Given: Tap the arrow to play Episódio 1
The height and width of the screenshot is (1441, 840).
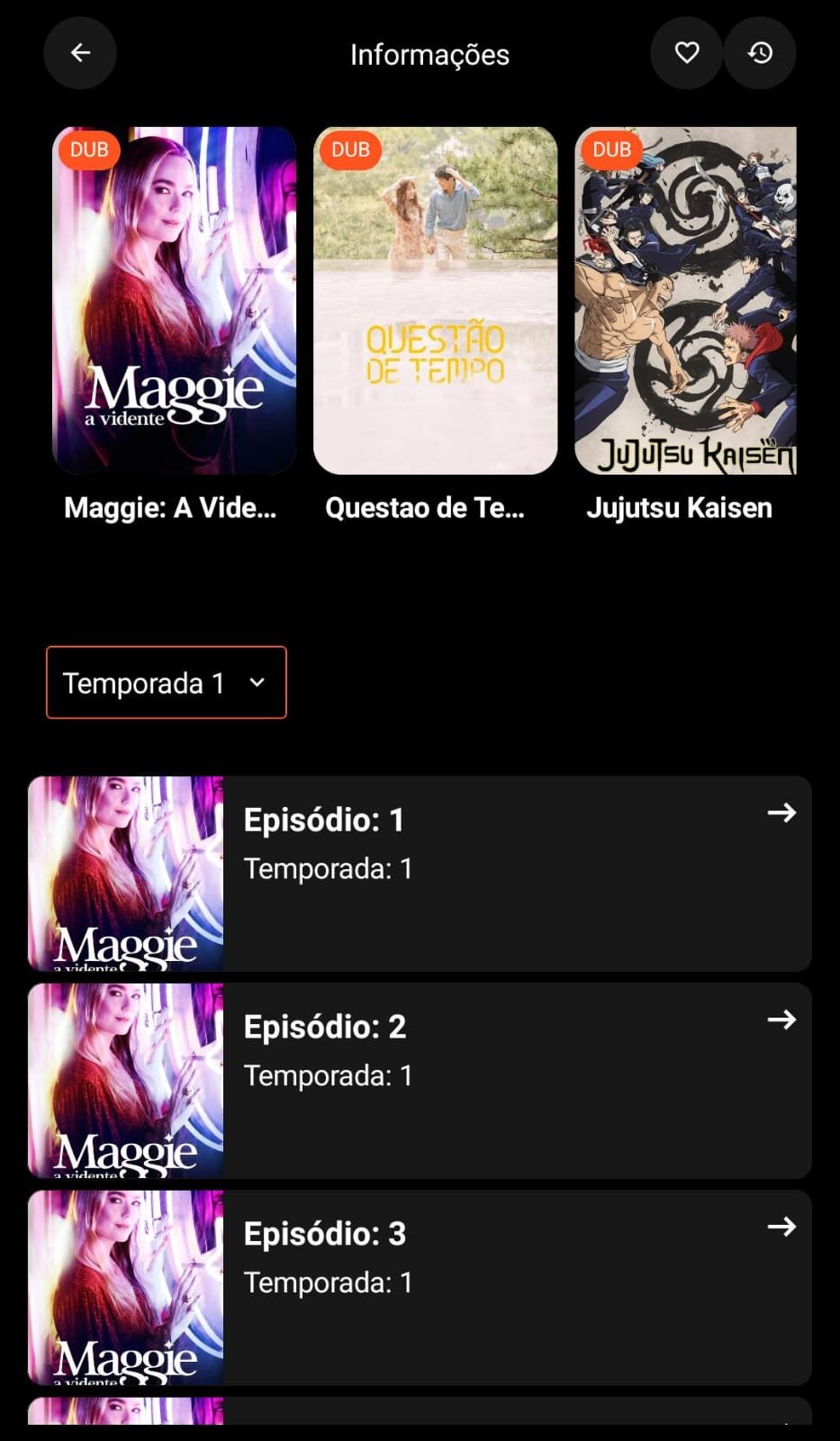Looking at the screenshot, I should (782, 814).
